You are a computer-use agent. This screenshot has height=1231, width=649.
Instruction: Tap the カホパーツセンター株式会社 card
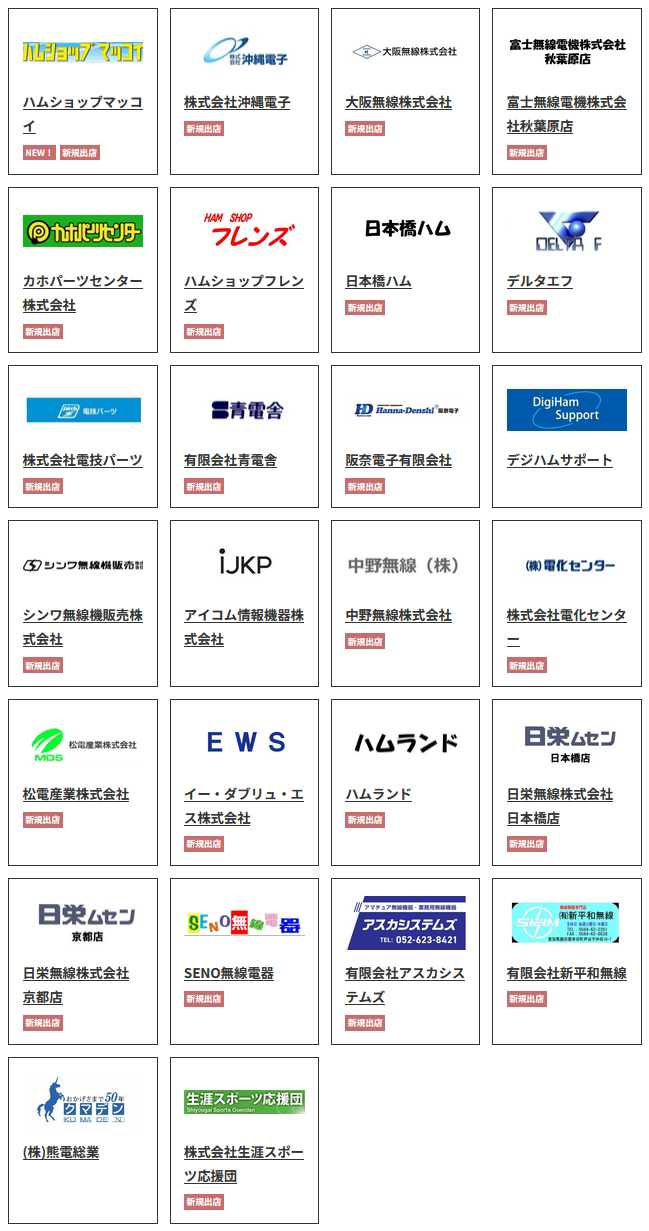83,270
